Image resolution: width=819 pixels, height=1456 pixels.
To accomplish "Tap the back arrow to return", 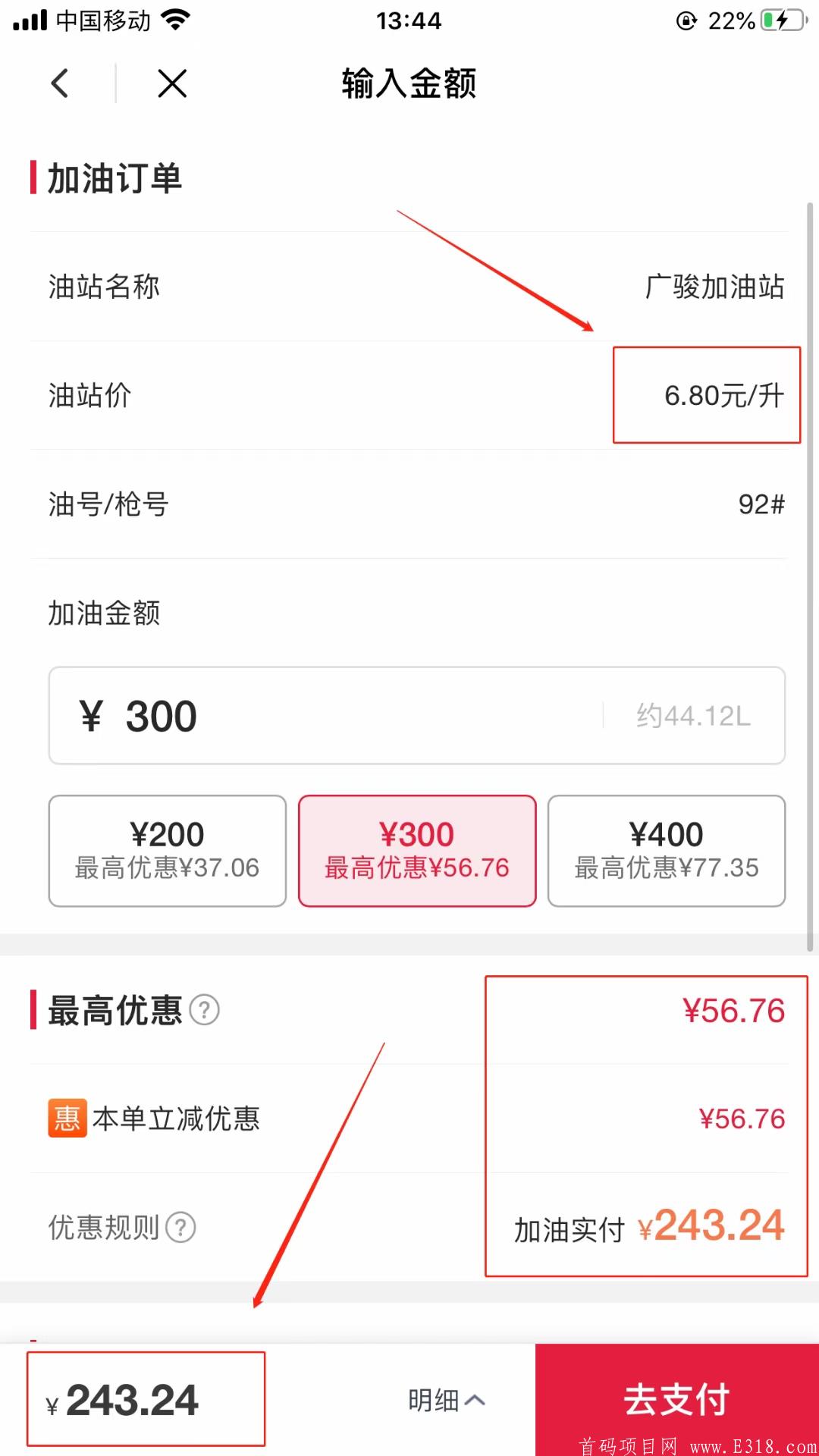I will [x=60, y=83].
